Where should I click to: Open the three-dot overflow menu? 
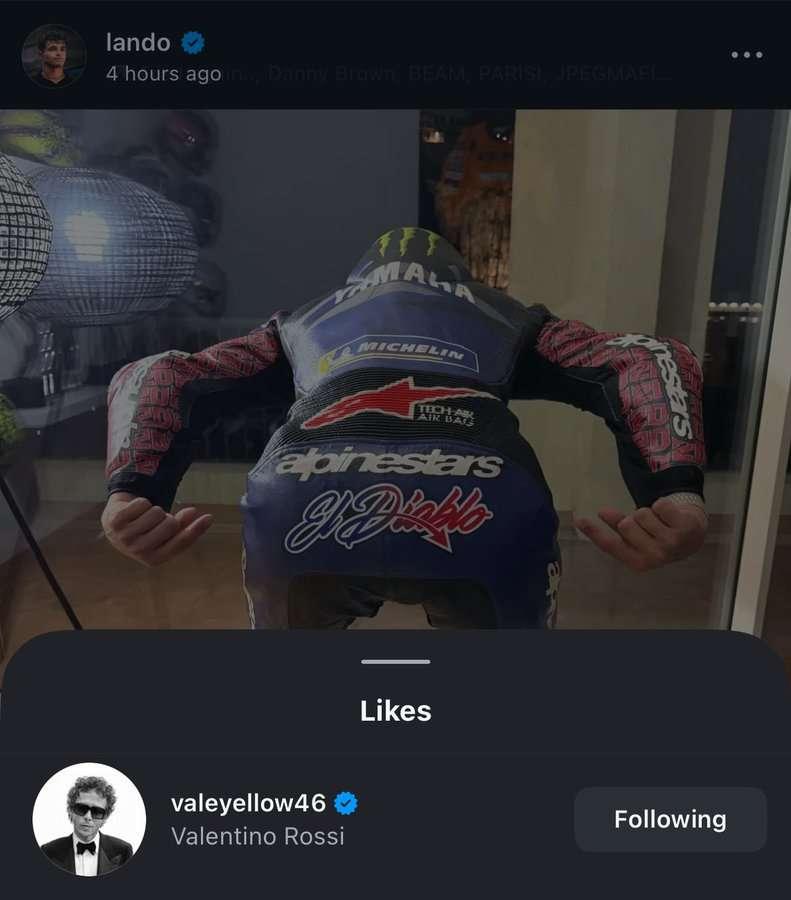(x=746, y=55)
